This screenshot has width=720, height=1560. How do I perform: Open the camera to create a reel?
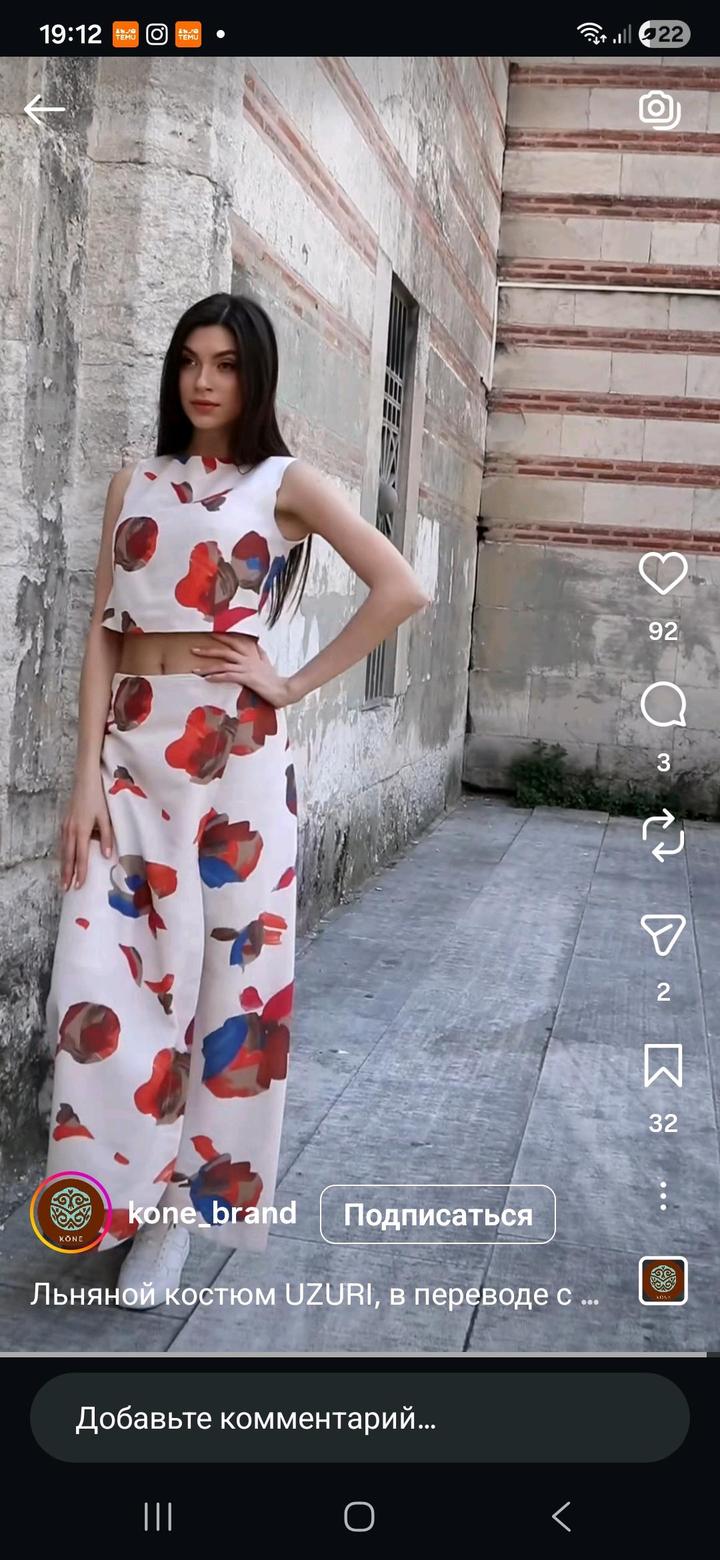click(x=660, y=110)
